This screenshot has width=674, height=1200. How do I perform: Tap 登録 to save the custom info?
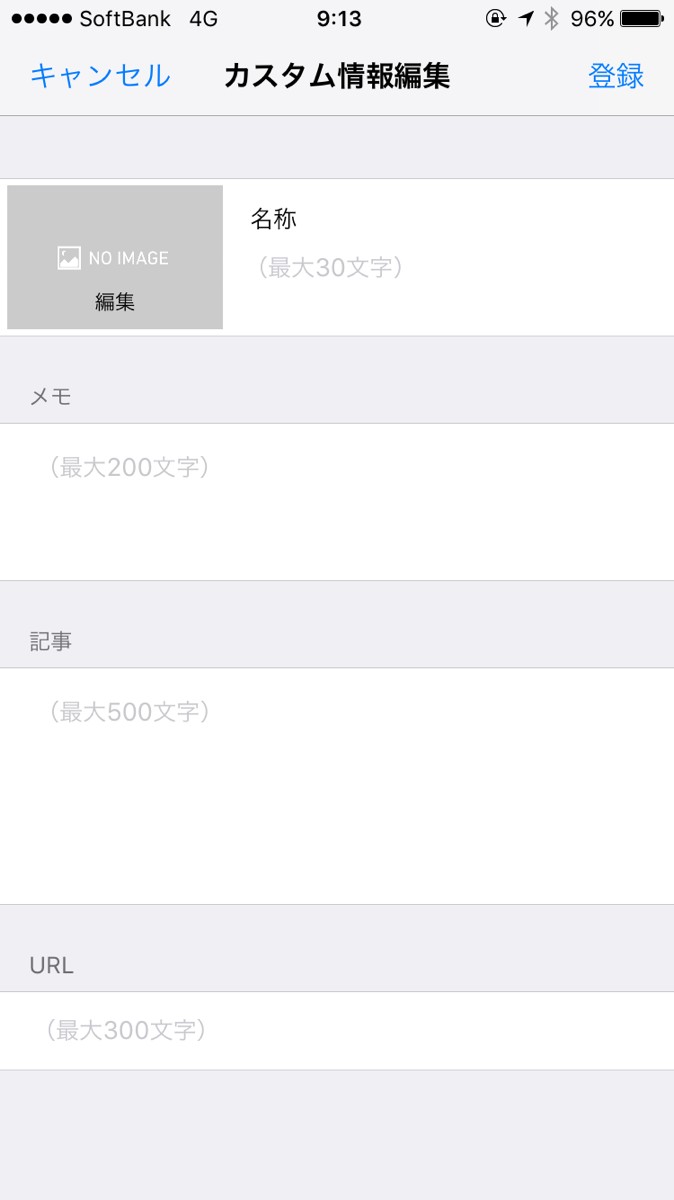[x=615, y=76]
